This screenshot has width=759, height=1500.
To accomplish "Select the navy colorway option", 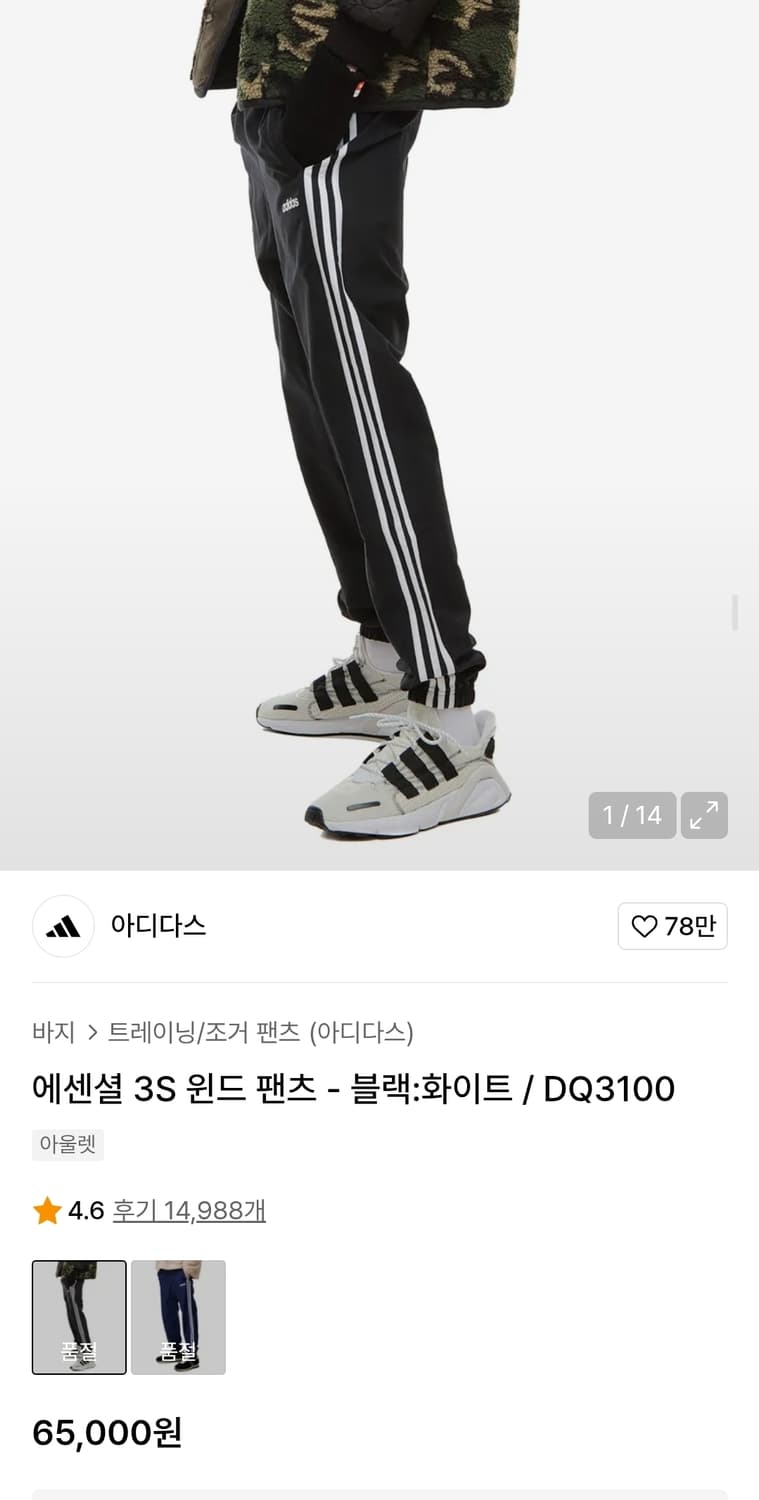I will [x=178, y=1317].
